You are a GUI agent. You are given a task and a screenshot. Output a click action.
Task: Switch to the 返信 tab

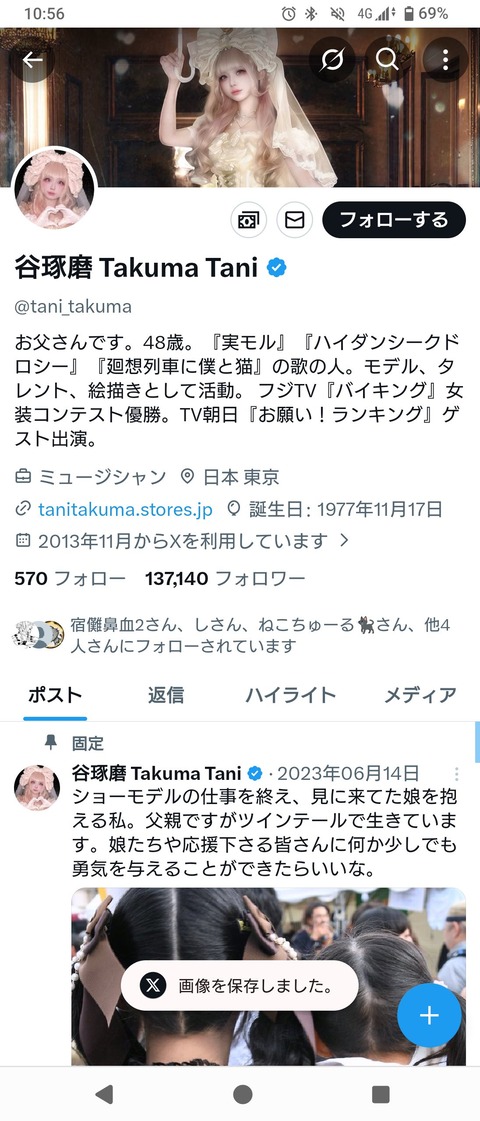pyautogui.click(x=166, y=695)
